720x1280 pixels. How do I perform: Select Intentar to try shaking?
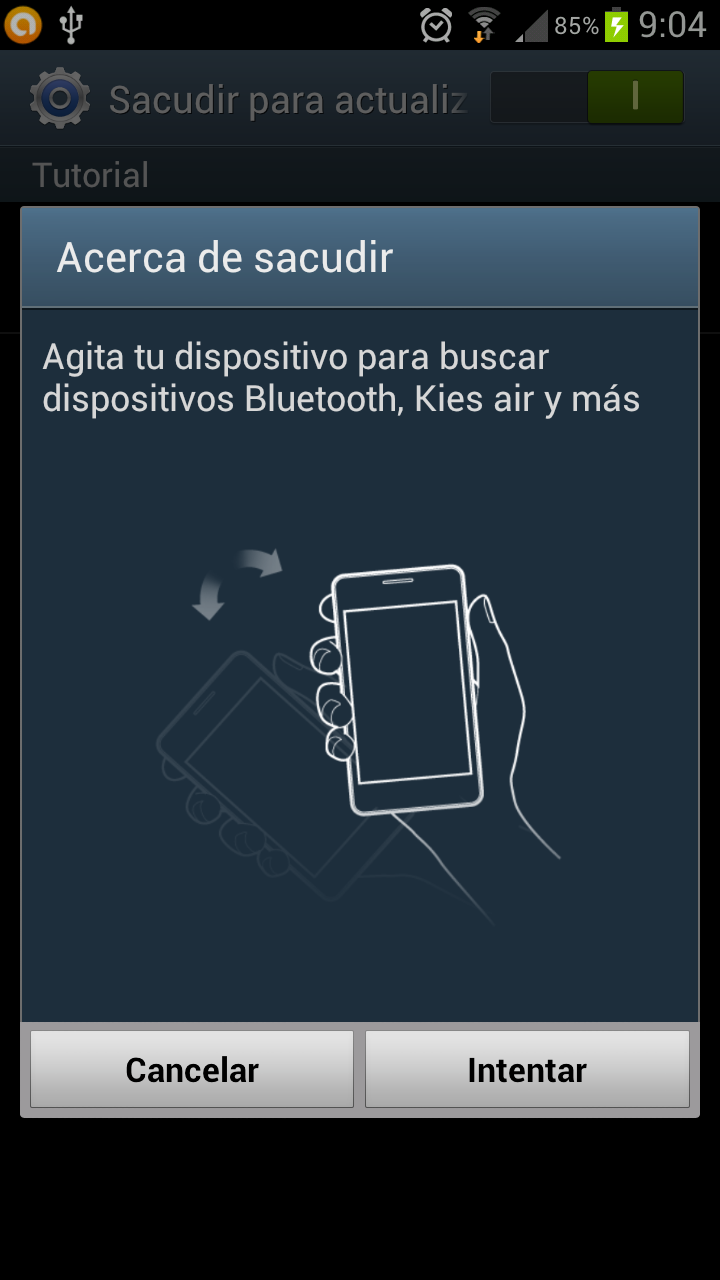pos(527,1070)
